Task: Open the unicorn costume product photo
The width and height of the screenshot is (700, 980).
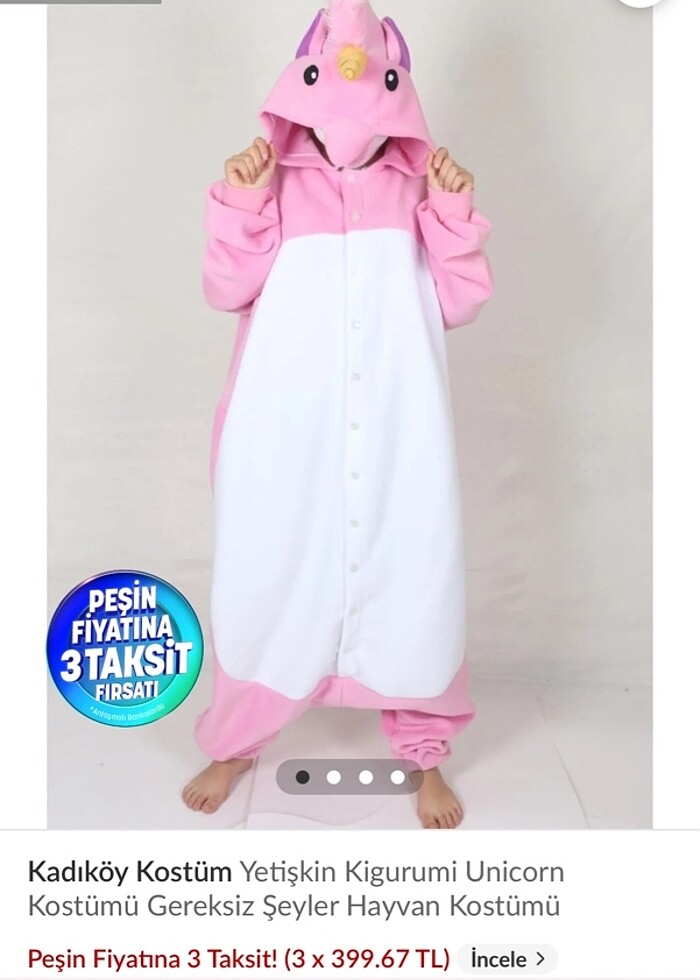Action: tap(350, 400)
